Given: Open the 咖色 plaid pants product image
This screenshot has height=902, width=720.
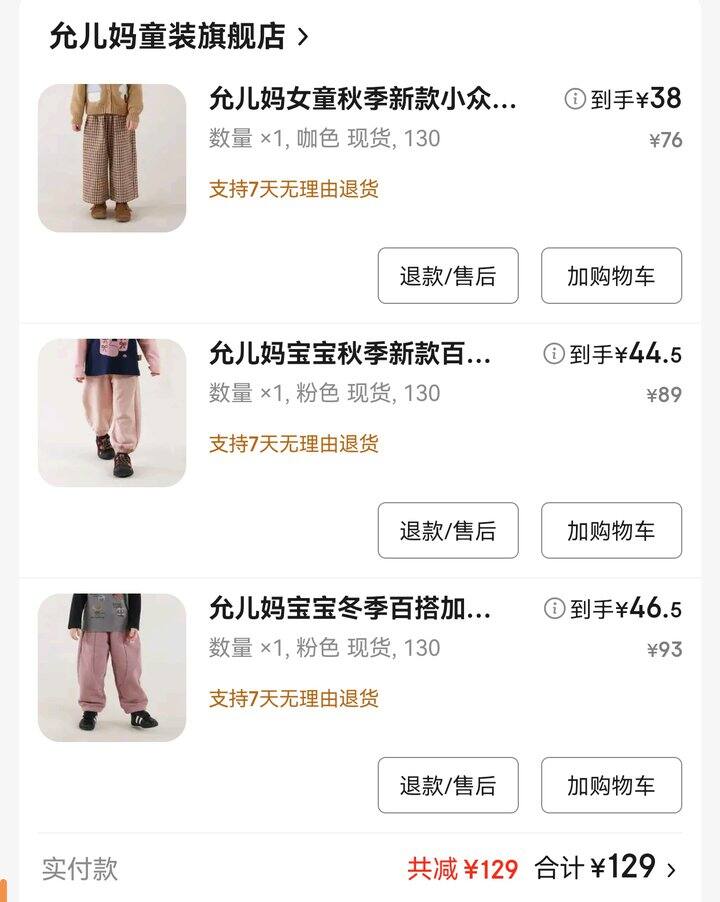Looking at the screenshot, I should pyautogui.click(x=112, y=158).
